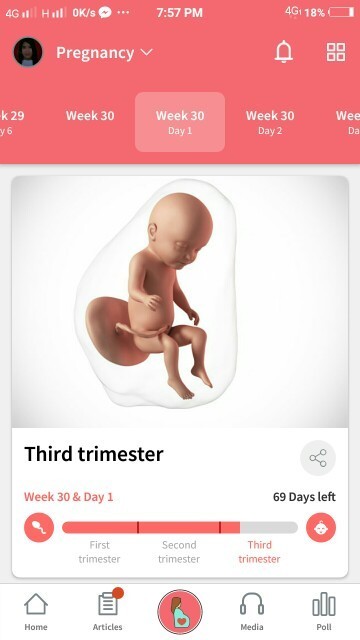Tap the center pregnant woman button
Image resolution: width=360 pixels, height=640 pixels.
point(180,611)
